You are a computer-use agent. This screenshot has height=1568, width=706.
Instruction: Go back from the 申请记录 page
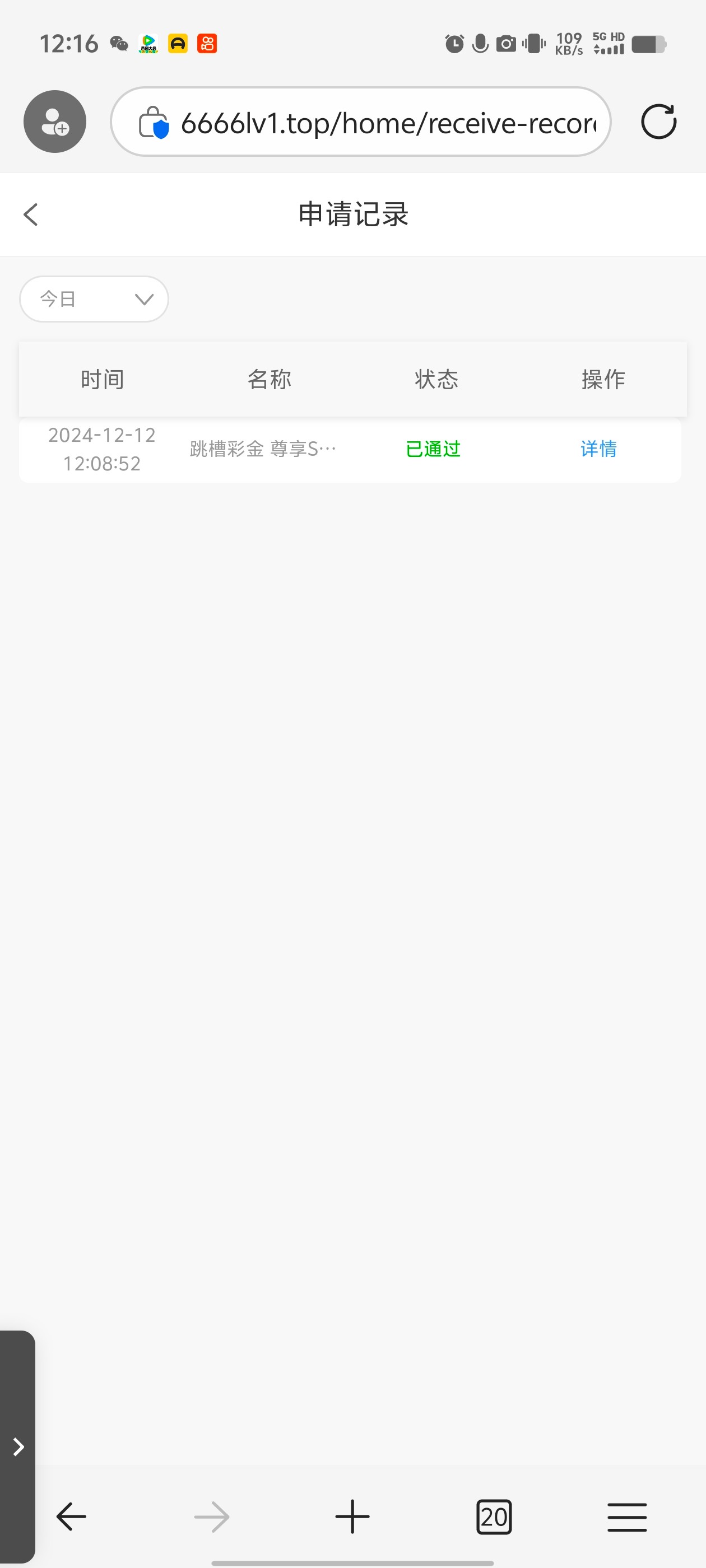[31, 214]
